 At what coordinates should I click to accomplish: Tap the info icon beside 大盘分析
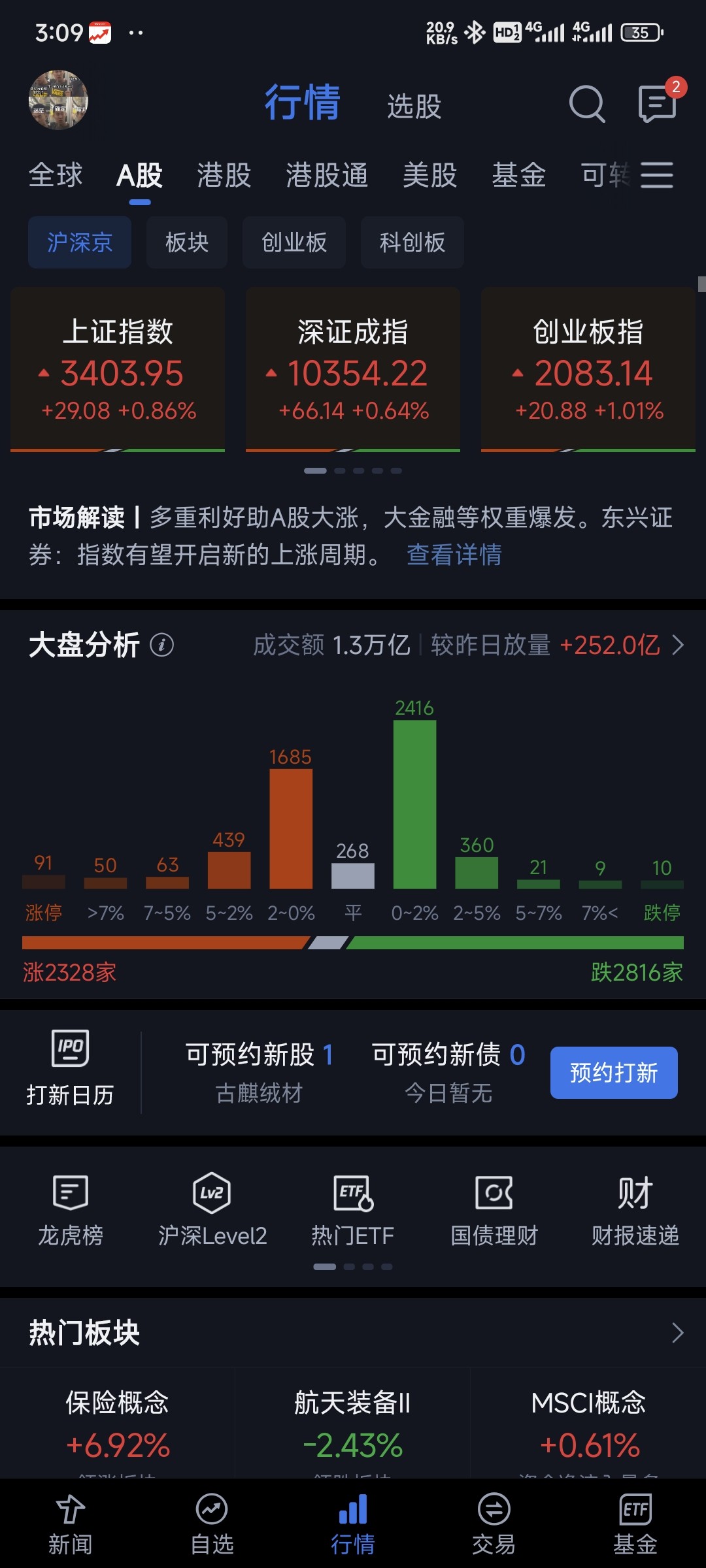coord(161,645)
